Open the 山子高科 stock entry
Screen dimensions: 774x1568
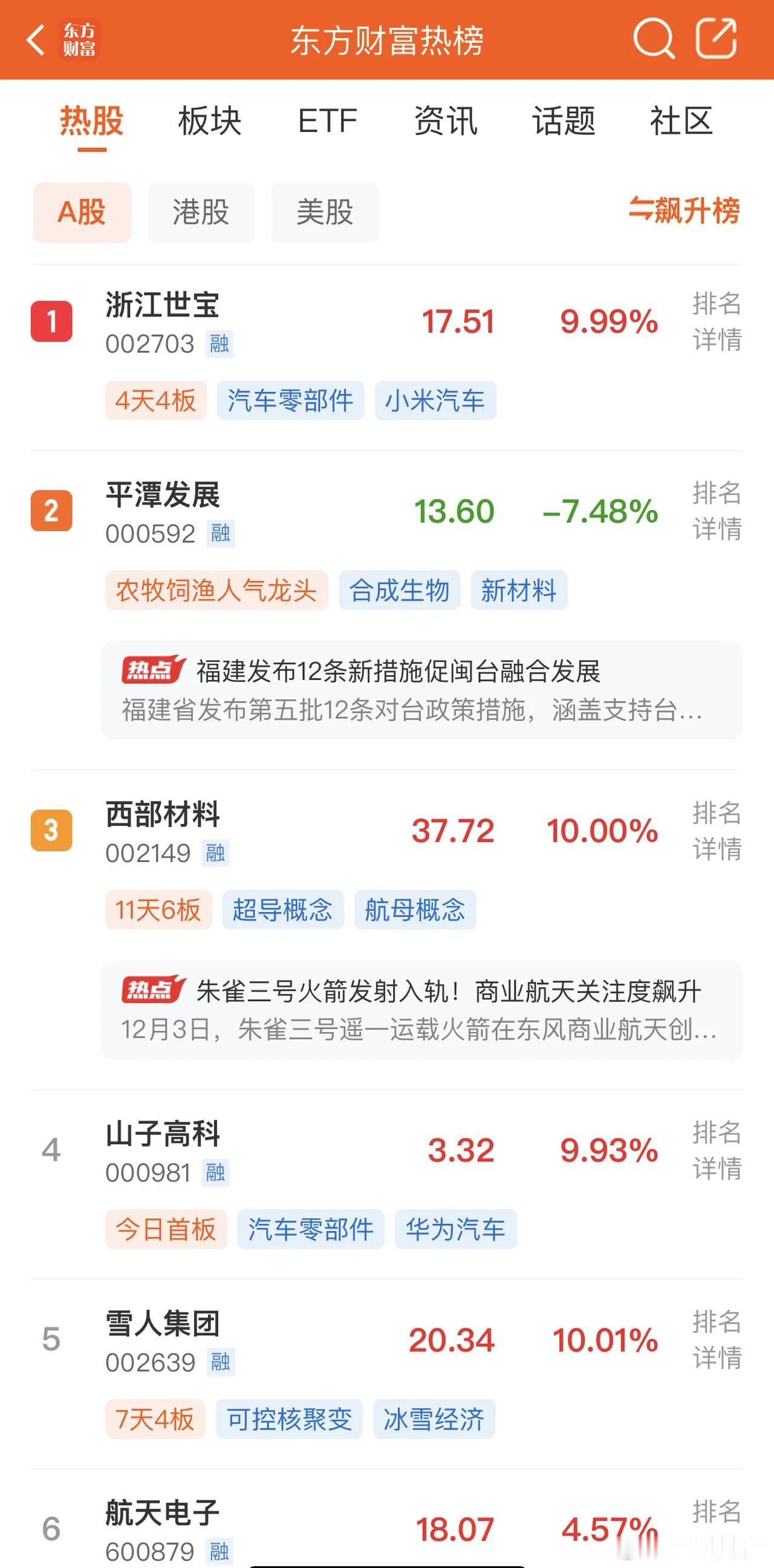point(162,1134)
